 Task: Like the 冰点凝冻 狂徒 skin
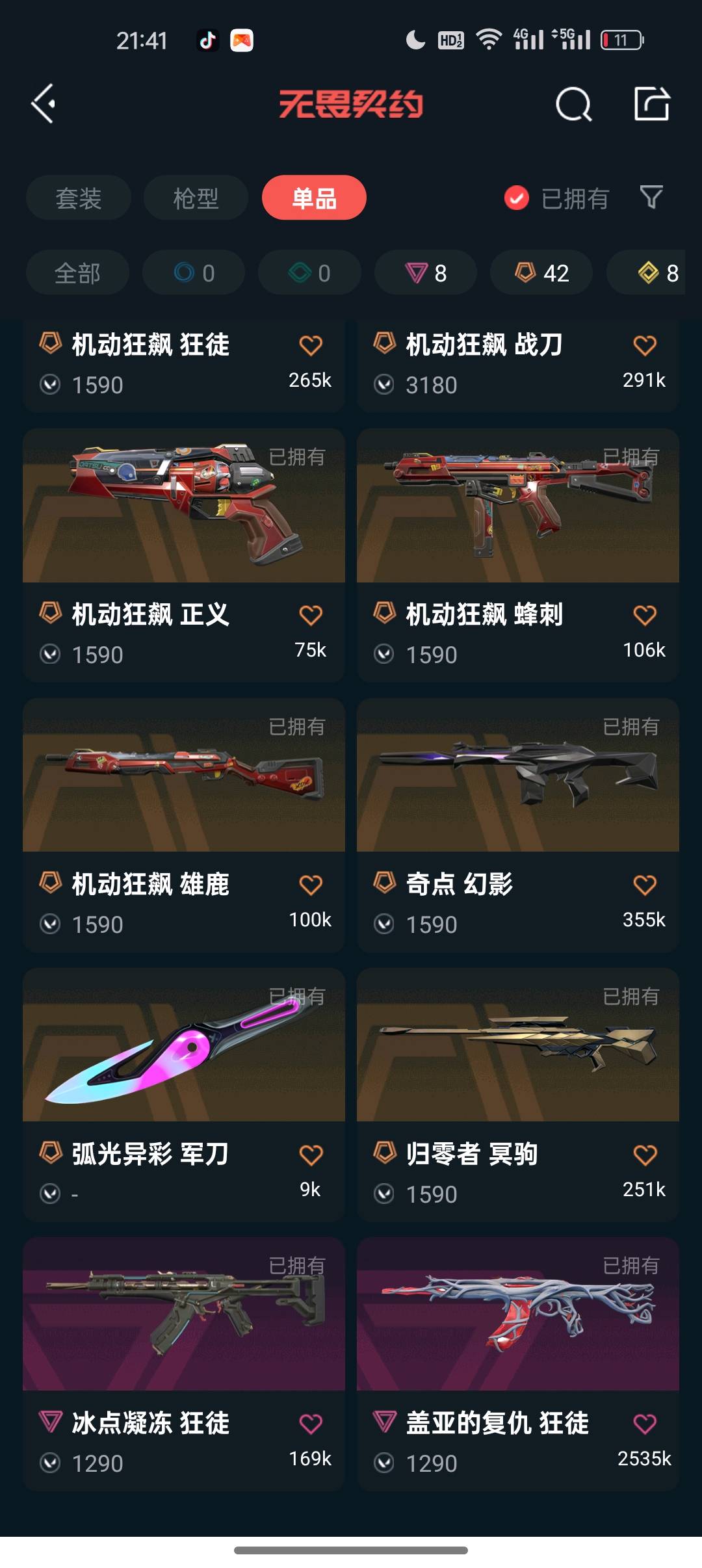pos(311,1424)
